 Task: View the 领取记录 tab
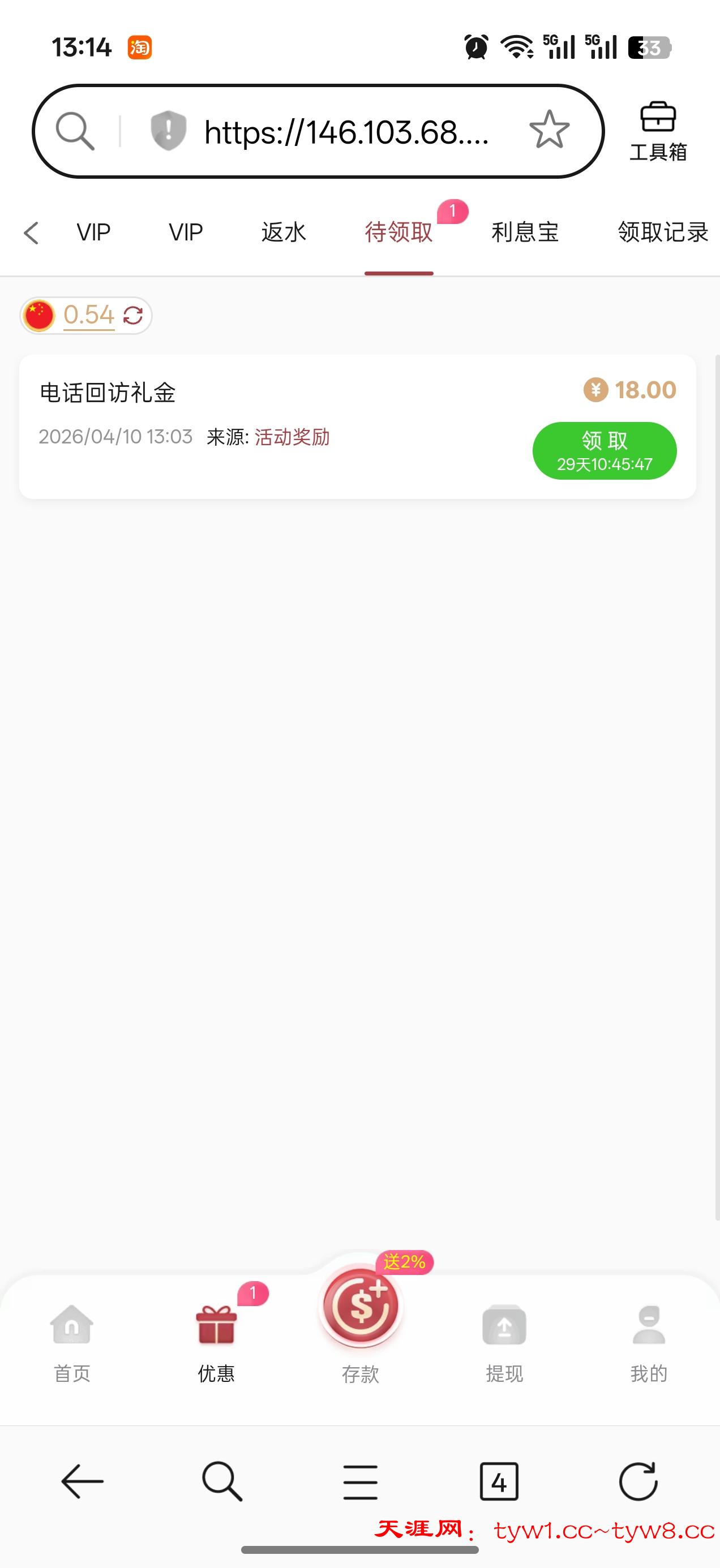pyautogui.click(x=663, y=232)
